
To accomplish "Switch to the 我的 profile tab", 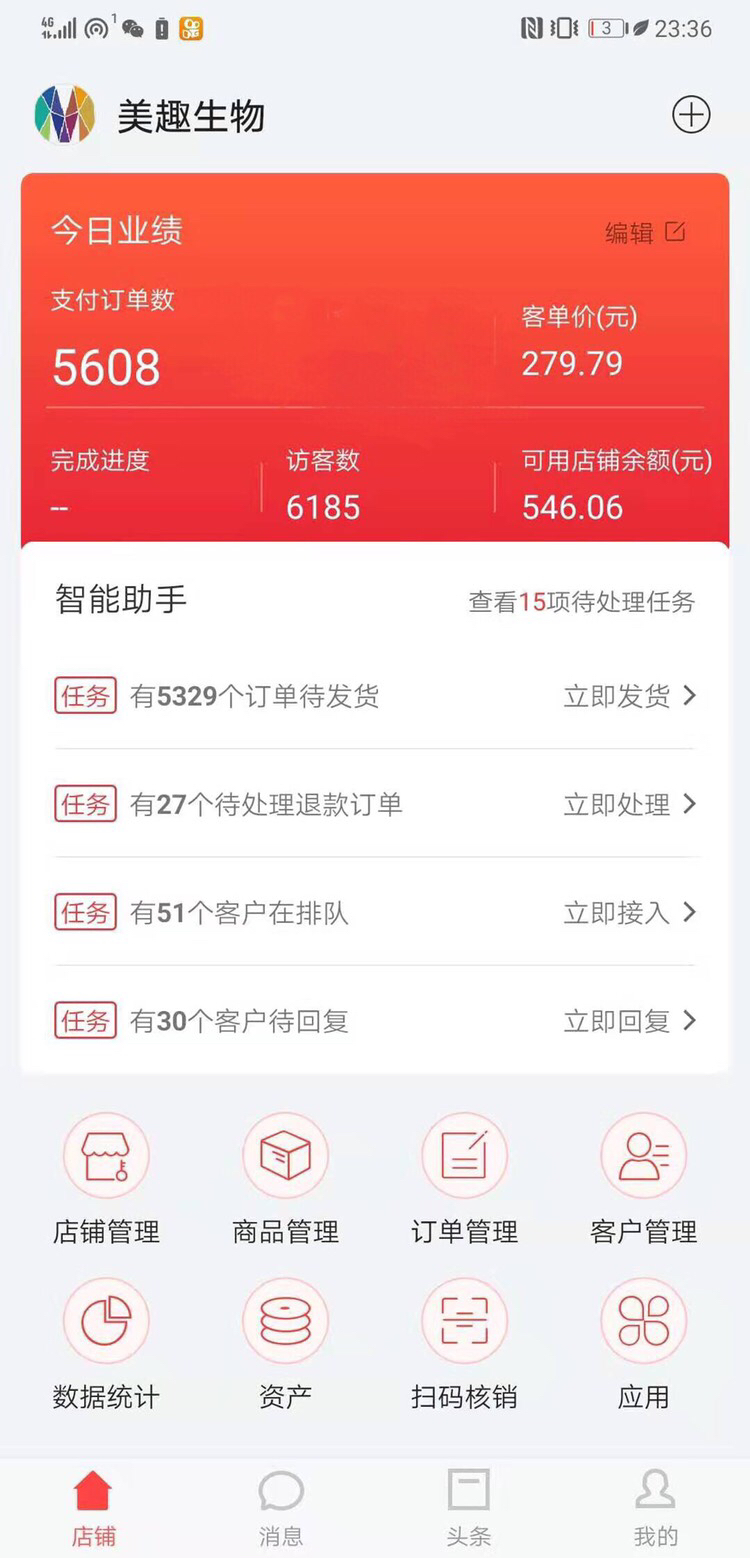I will click(x=655, y=1508).
